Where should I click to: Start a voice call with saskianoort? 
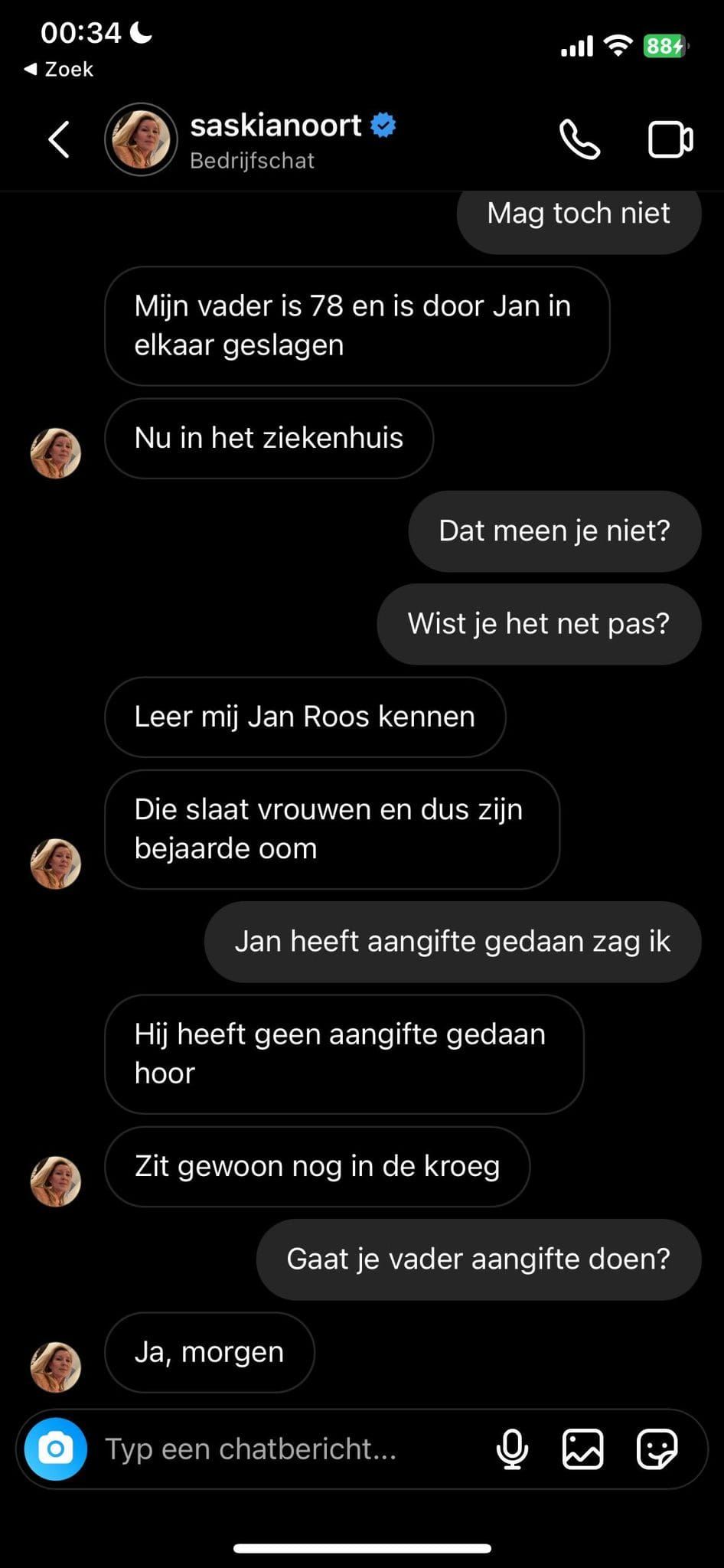pos(579,139)
